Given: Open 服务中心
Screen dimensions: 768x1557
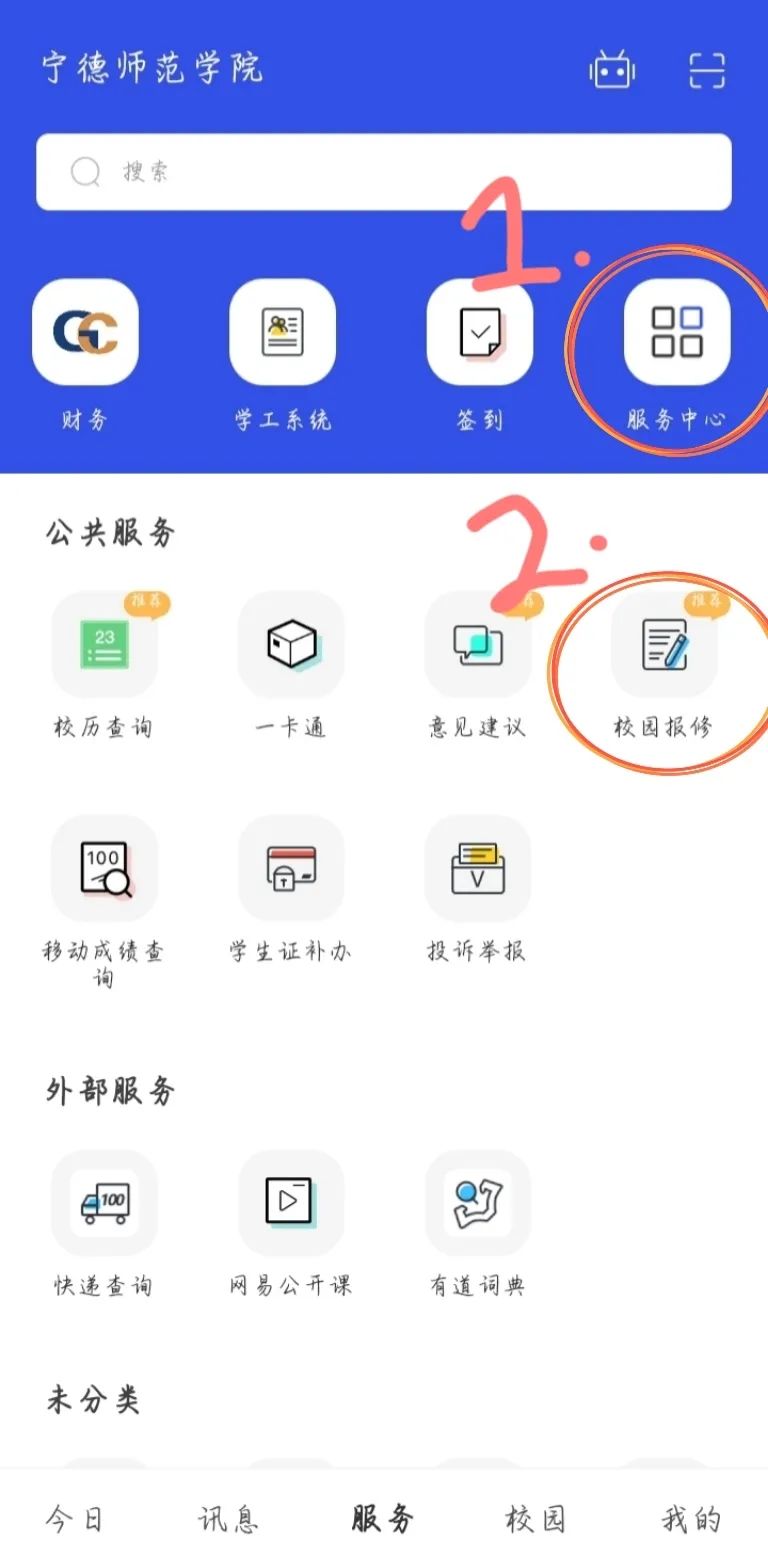Looking at the screenshot, I should [x=677, y=333].
